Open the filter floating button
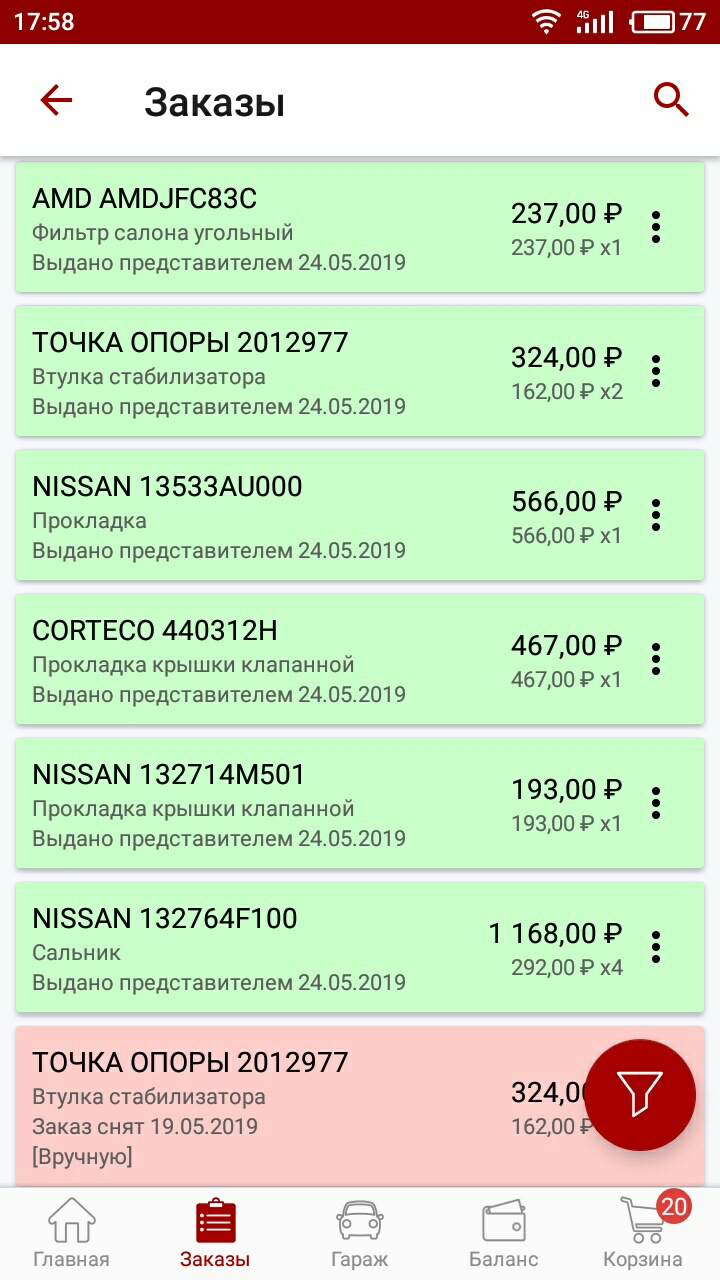 tap(639, 1095)
